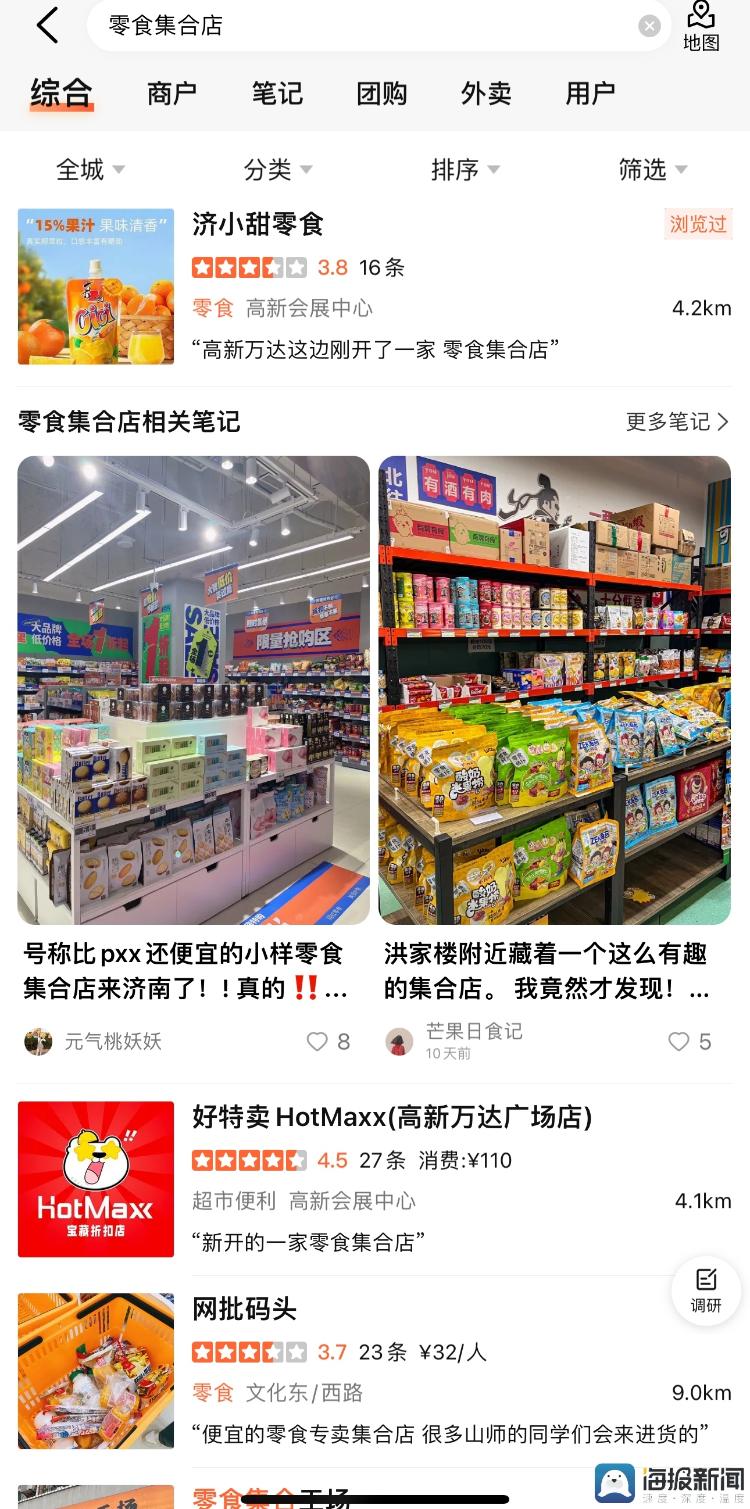
Task: Expand the 分类 category dropdown
Action: (x=278, y=170)
